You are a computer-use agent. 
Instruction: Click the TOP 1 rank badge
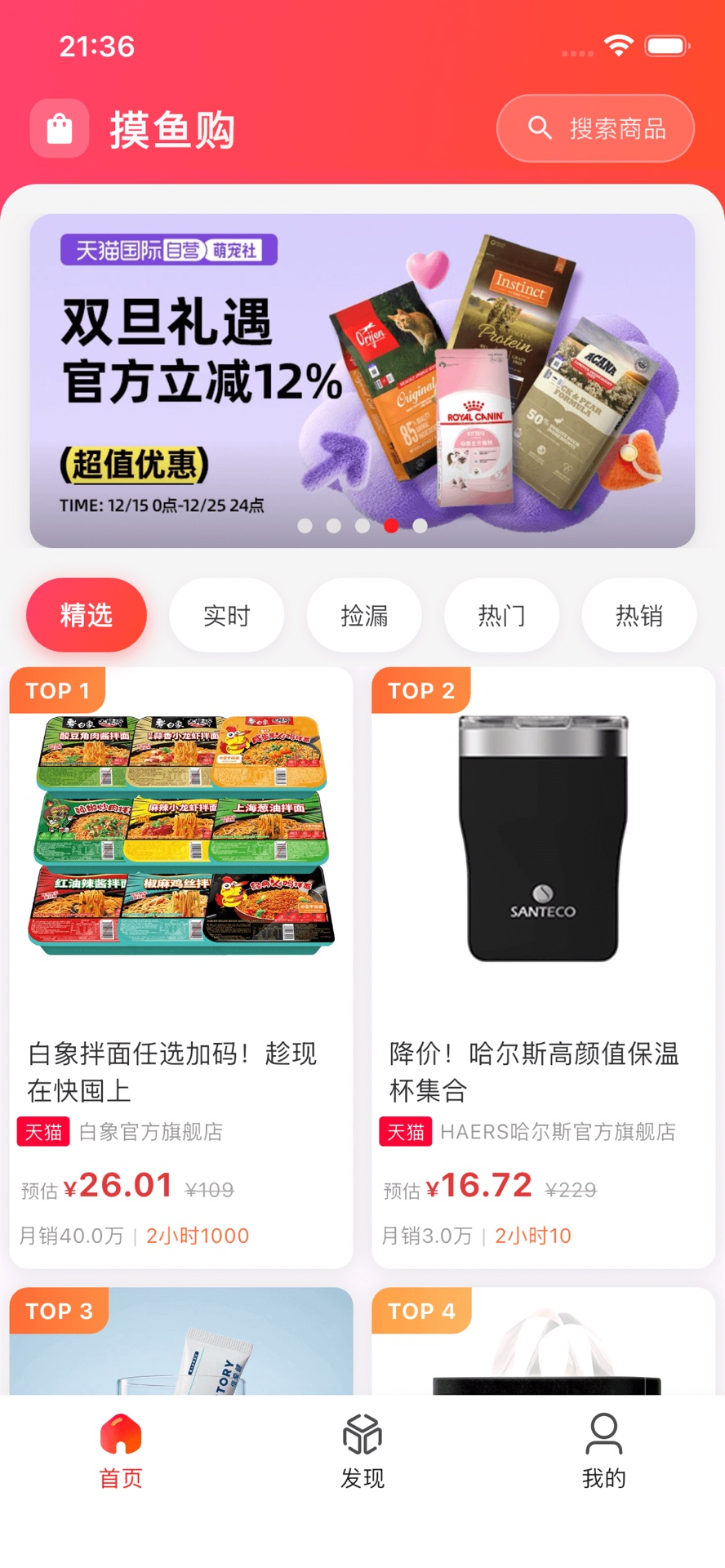(x=57, y=690)
